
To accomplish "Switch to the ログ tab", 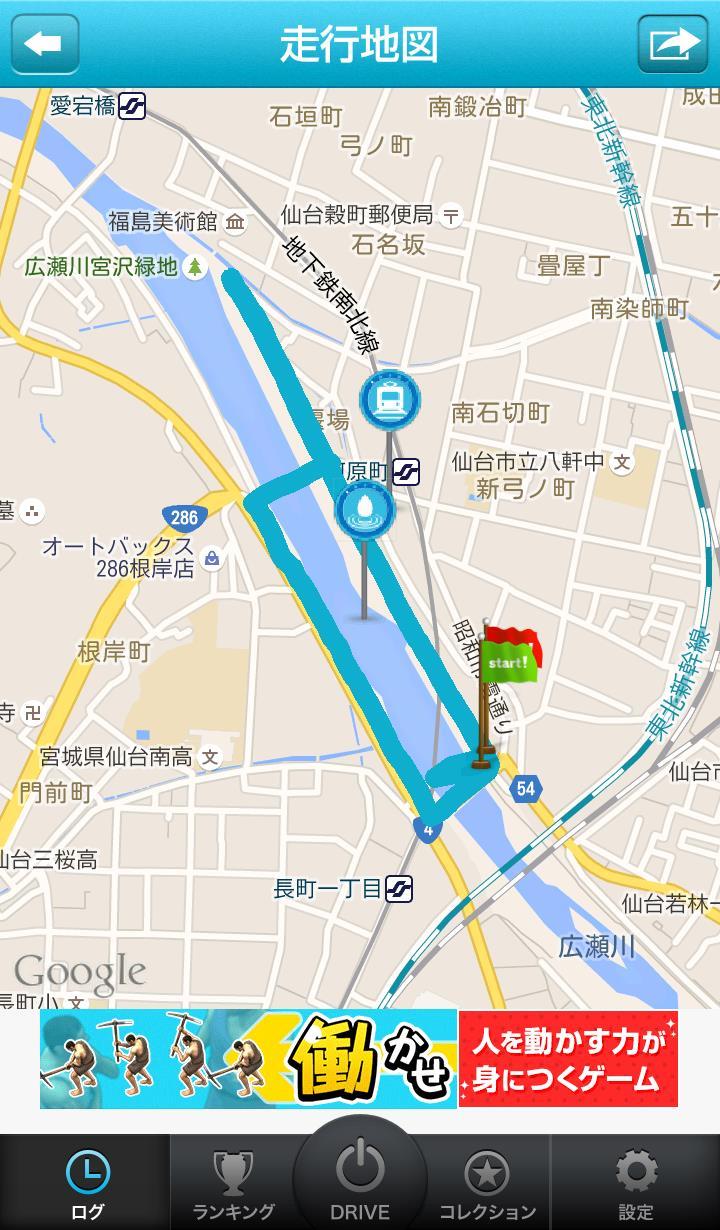I will (87, 1183).
